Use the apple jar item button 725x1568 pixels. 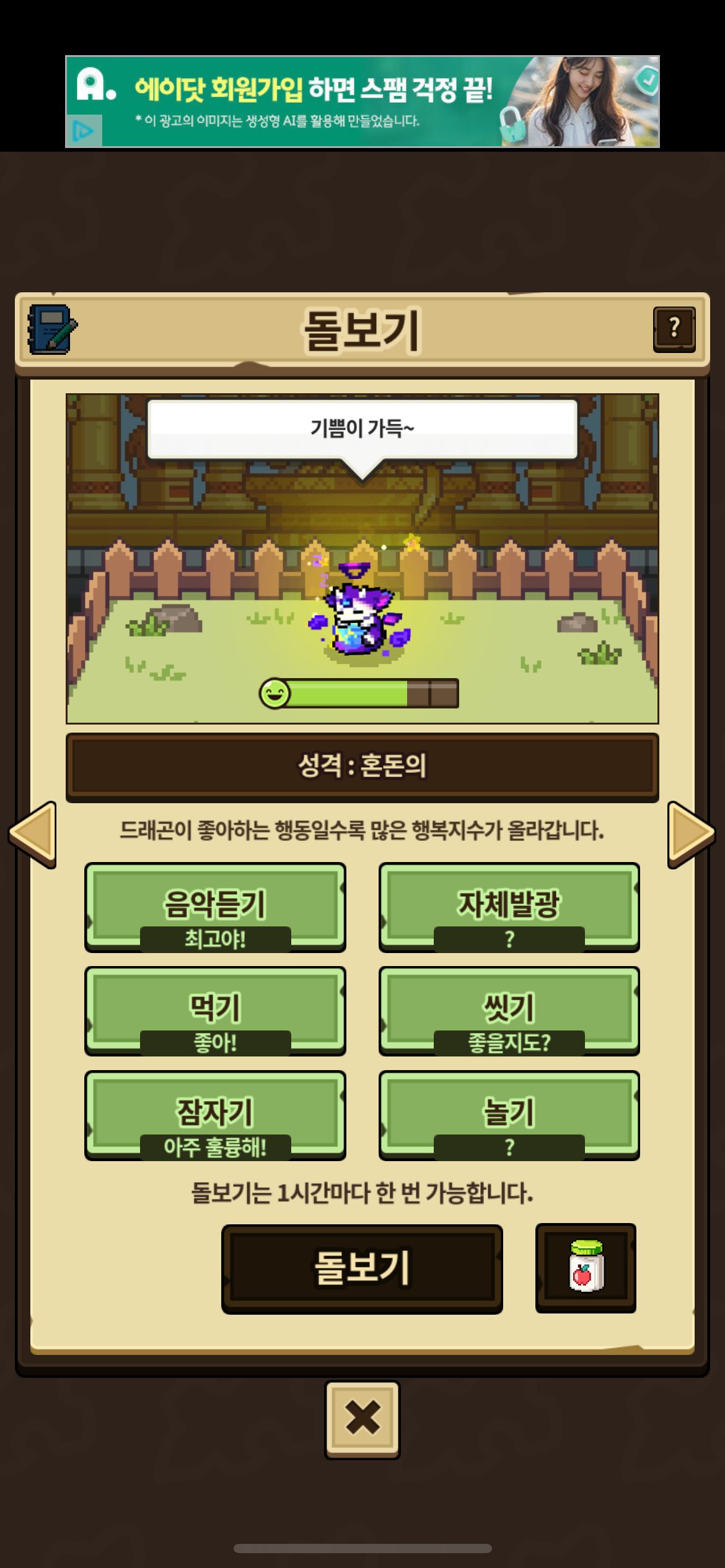[586, 1267]
